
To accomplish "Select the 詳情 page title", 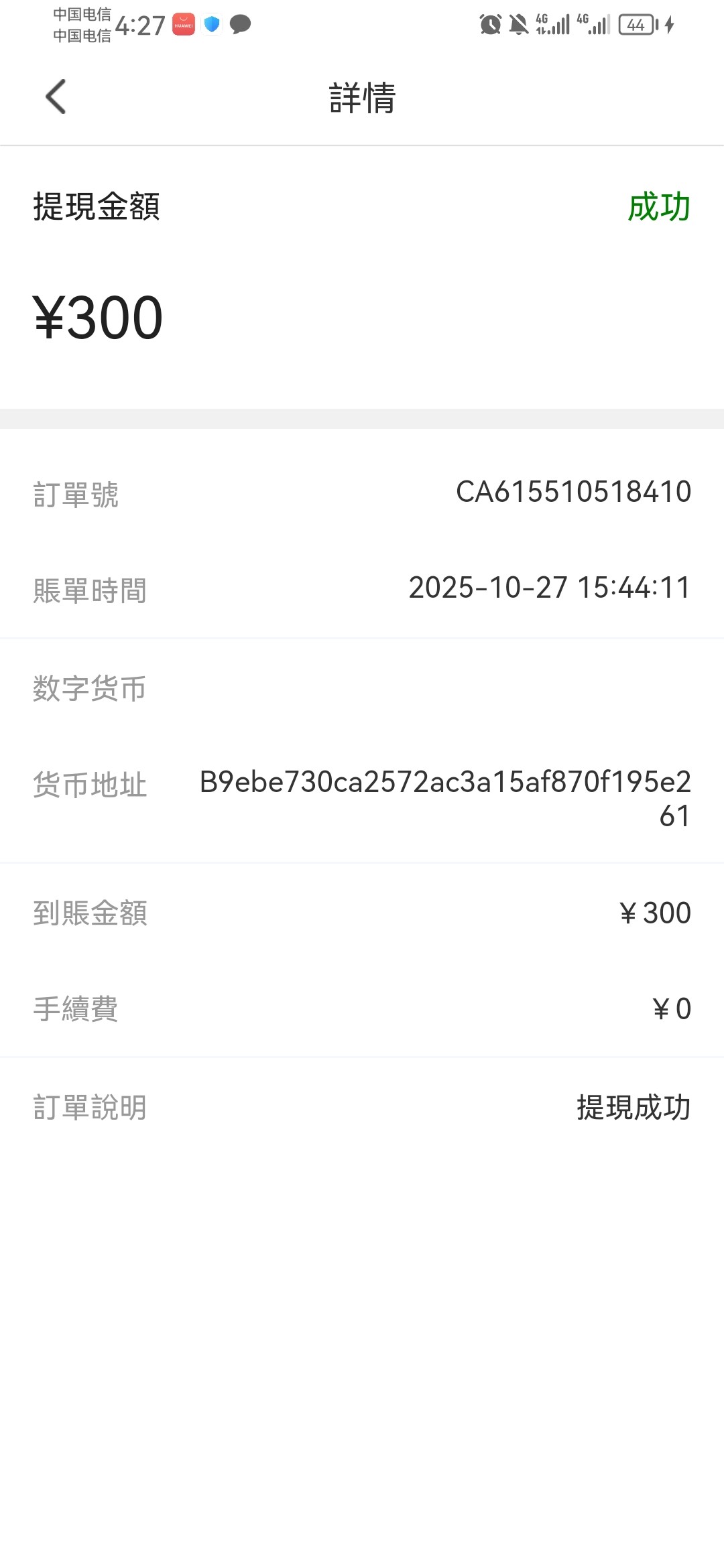I will pos(360,97).
